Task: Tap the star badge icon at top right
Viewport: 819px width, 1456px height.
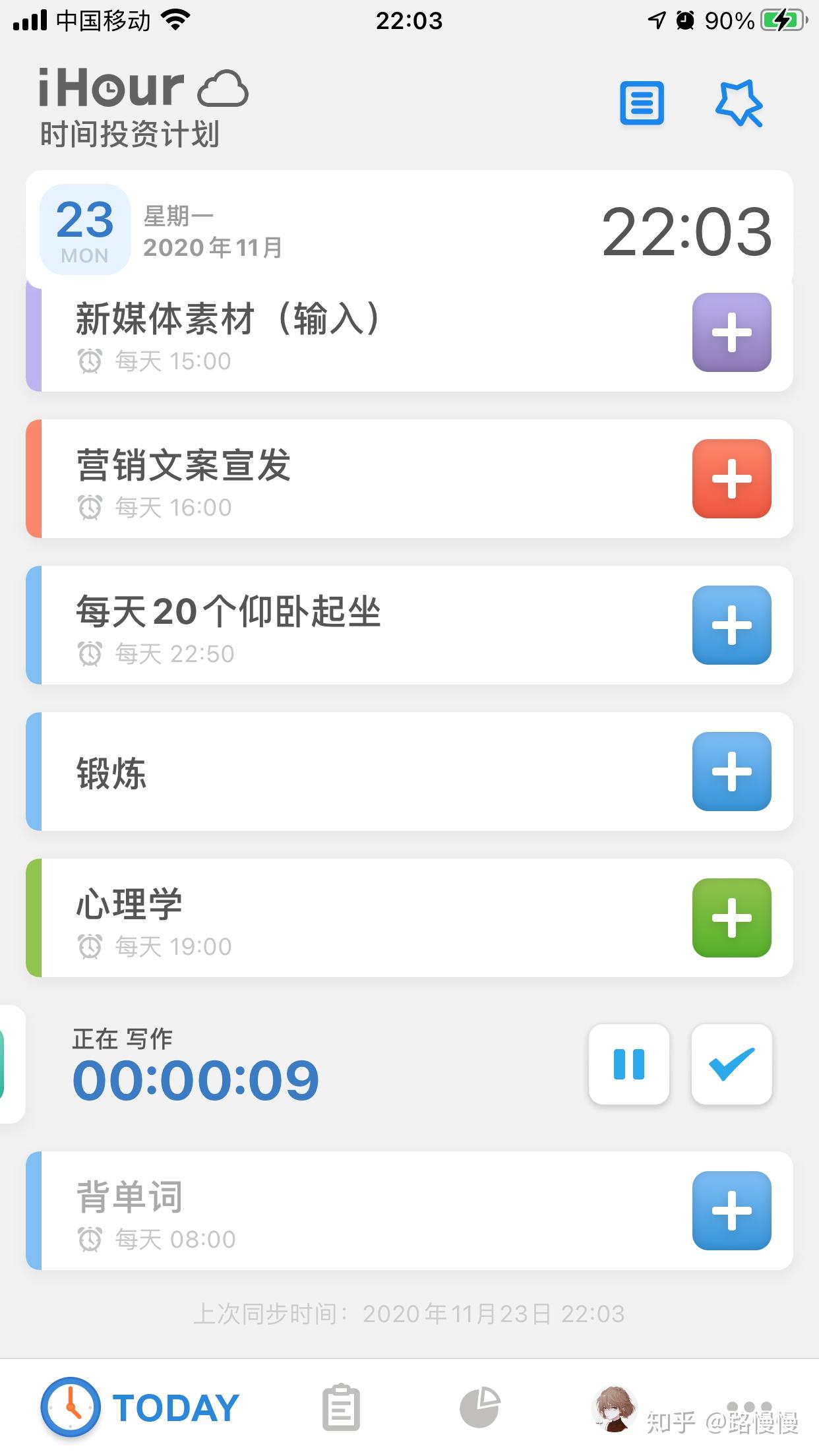Action: 740,103
